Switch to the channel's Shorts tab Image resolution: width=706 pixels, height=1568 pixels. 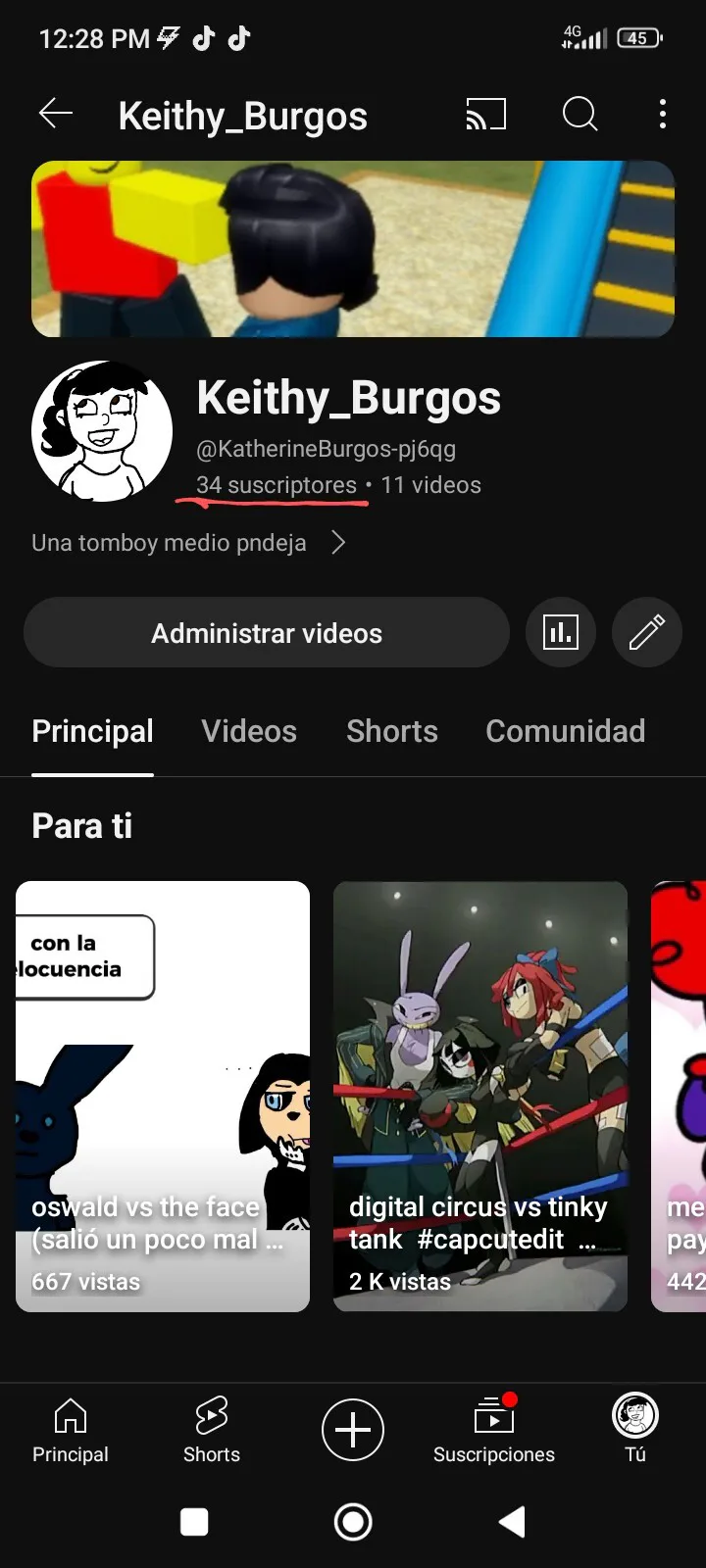392,731
